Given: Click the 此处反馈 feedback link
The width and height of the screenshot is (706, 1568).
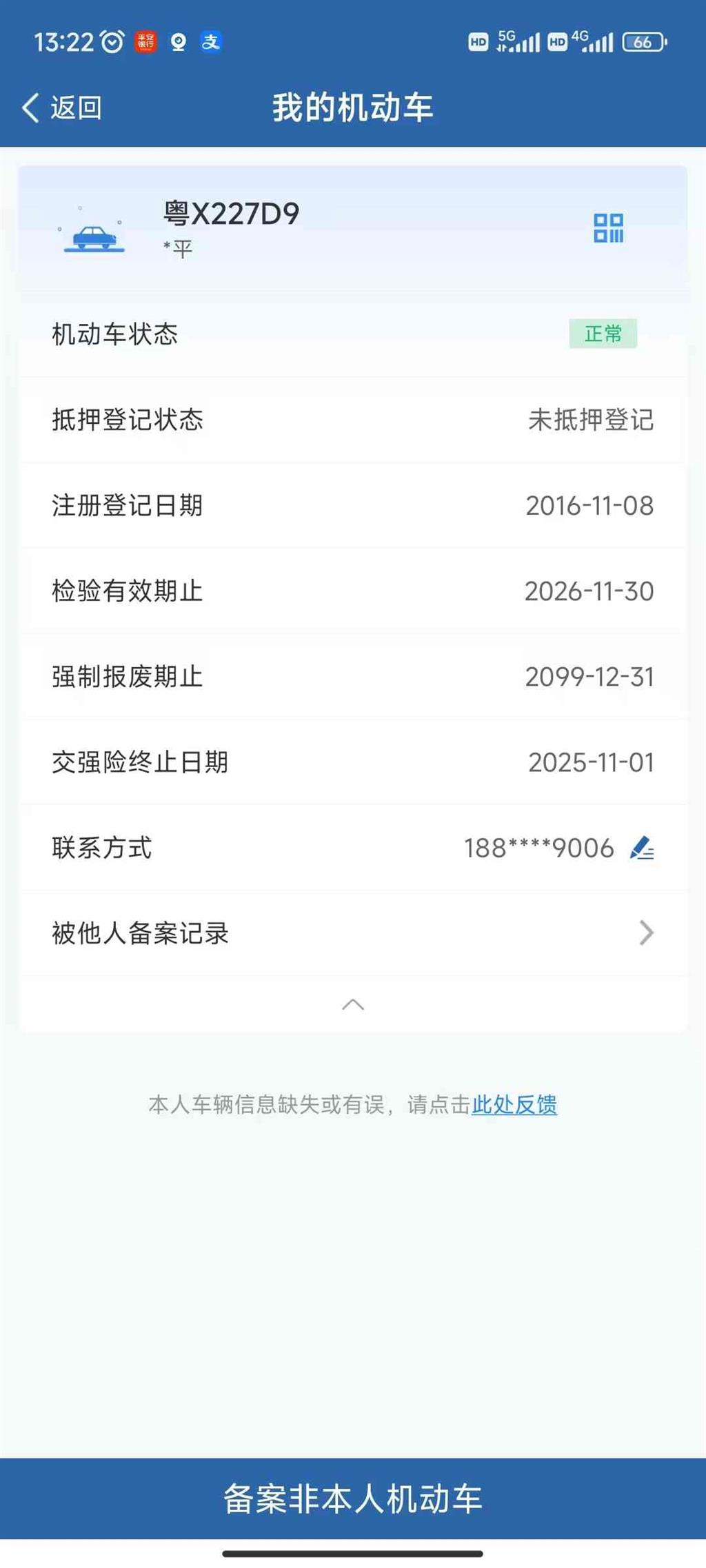Looking at the screenshot, I should 514,1103.
